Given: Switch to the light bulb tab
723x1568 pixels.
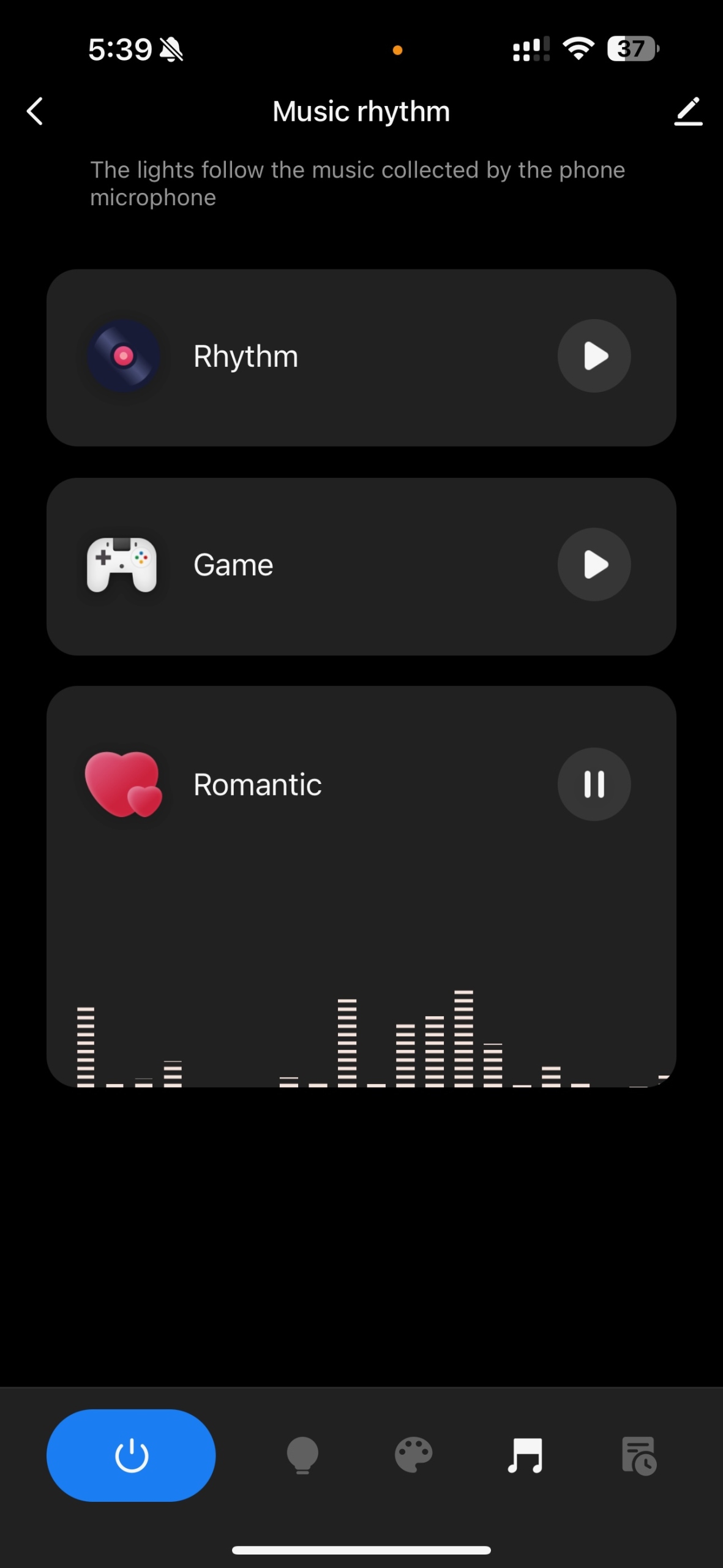Looking at the screenshot, I should (302, 1455).
